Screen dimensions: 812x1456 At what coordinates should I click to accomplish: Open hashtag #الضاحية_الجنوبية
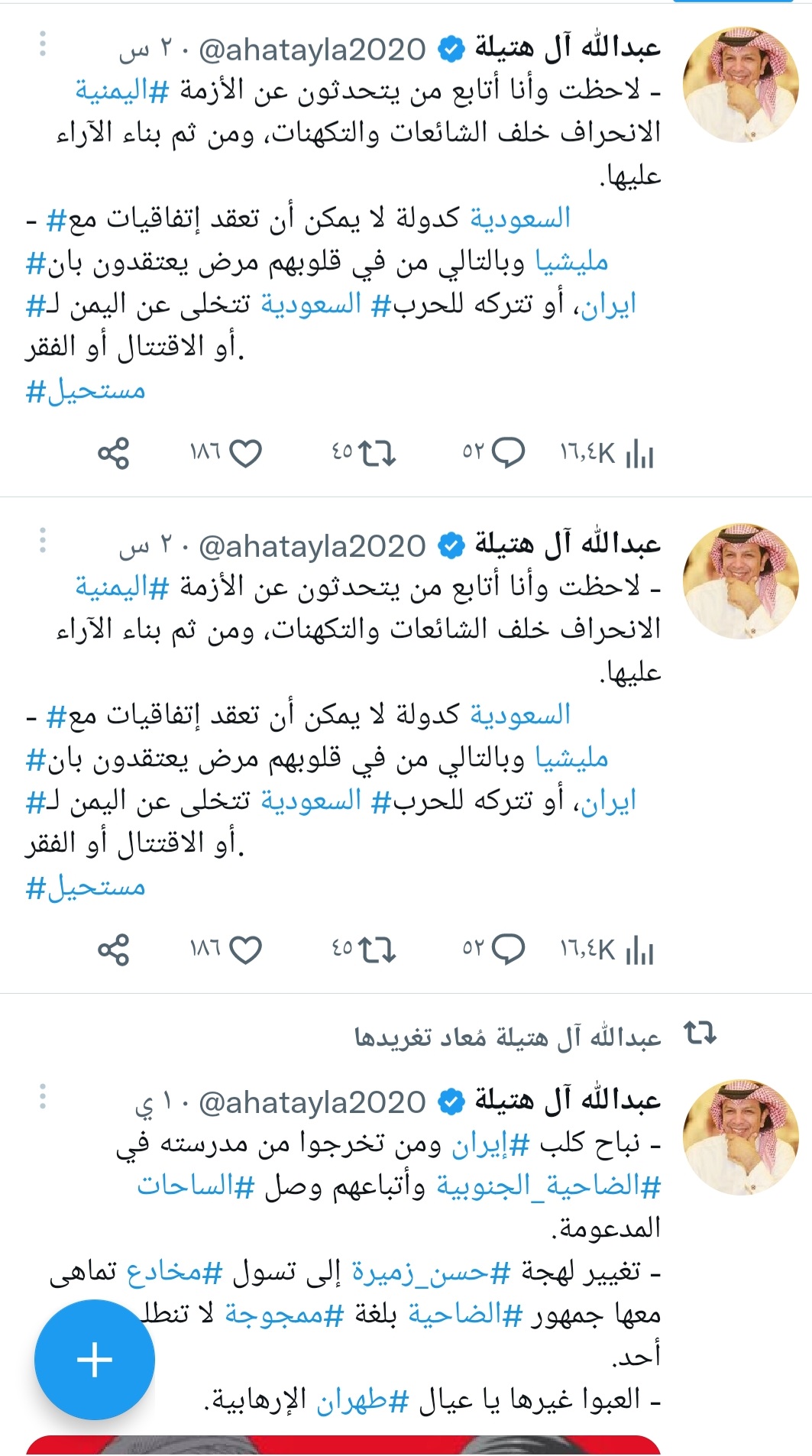[548, 1186]
